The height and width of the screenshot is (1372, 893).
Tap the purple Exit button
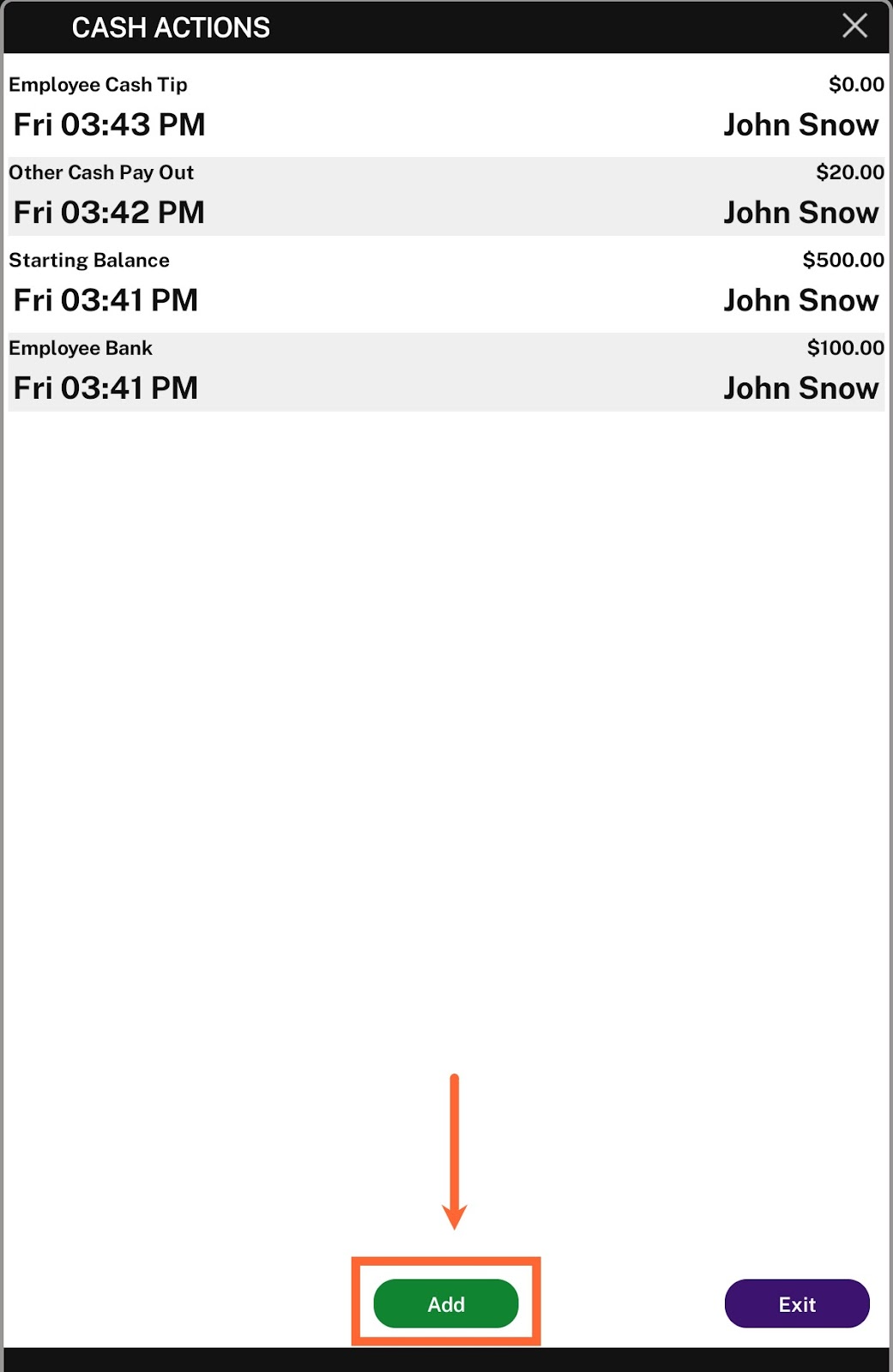coord(797,1303)
